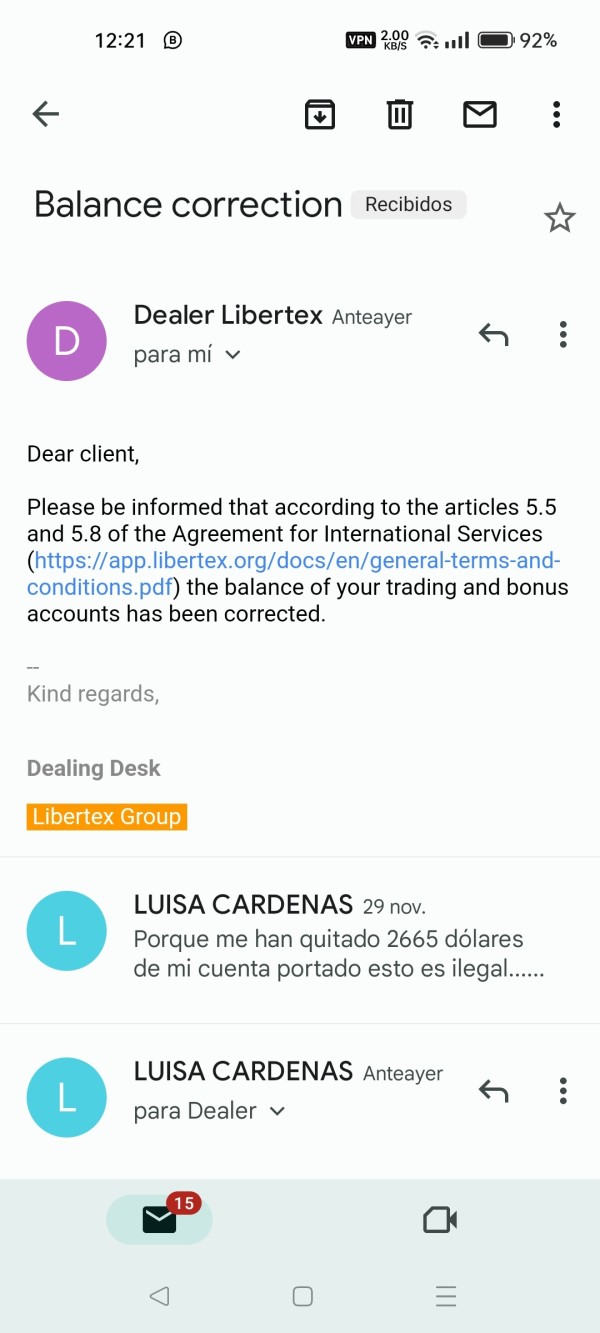Expand Luisa Cardenas's 29 nov. message
The image size is (600, 1333).
(300, 940)
